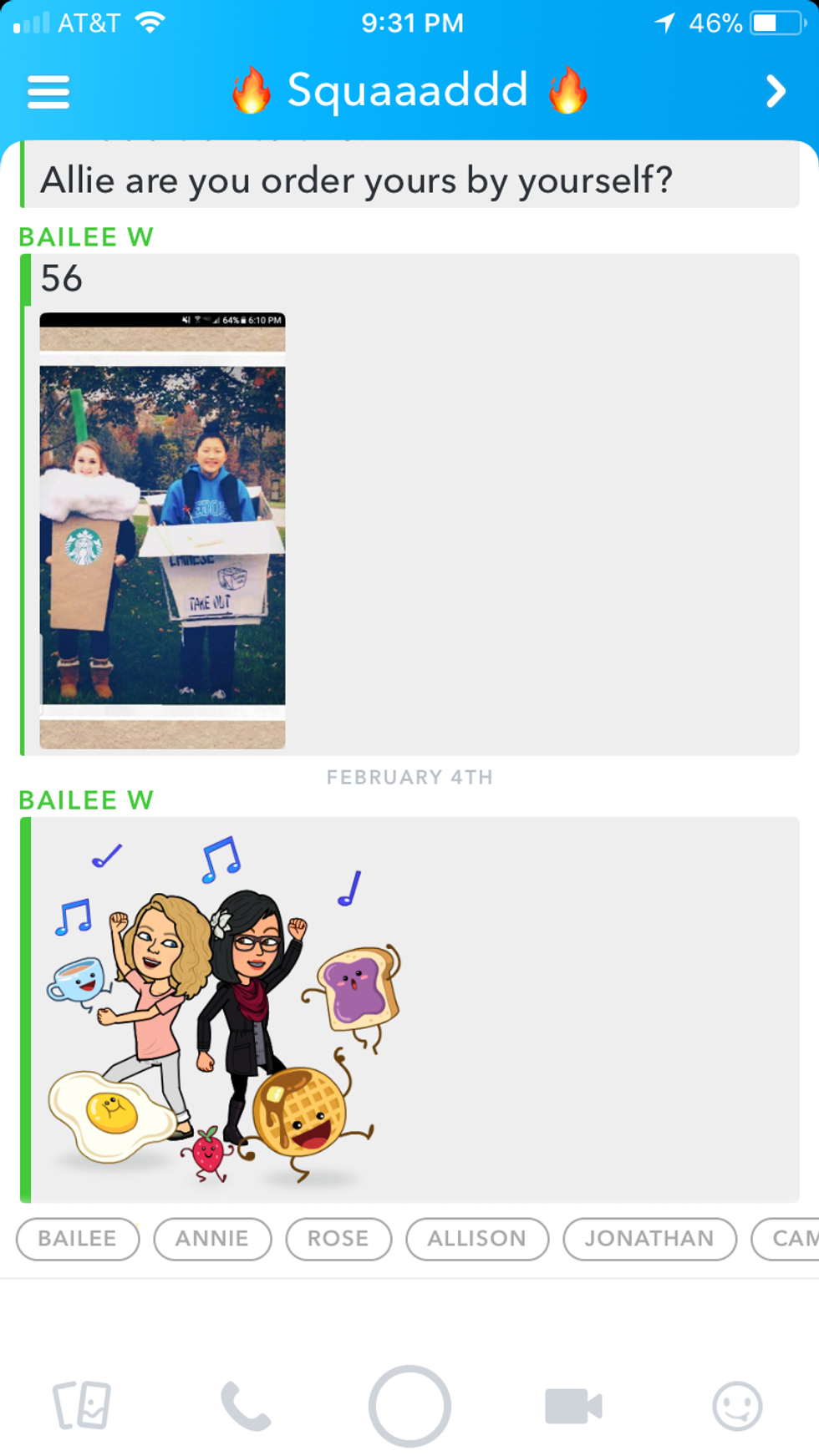Open the costume photo sent by Bailee
Viewport: 819px width, 1456px height.
coord(162,530)
